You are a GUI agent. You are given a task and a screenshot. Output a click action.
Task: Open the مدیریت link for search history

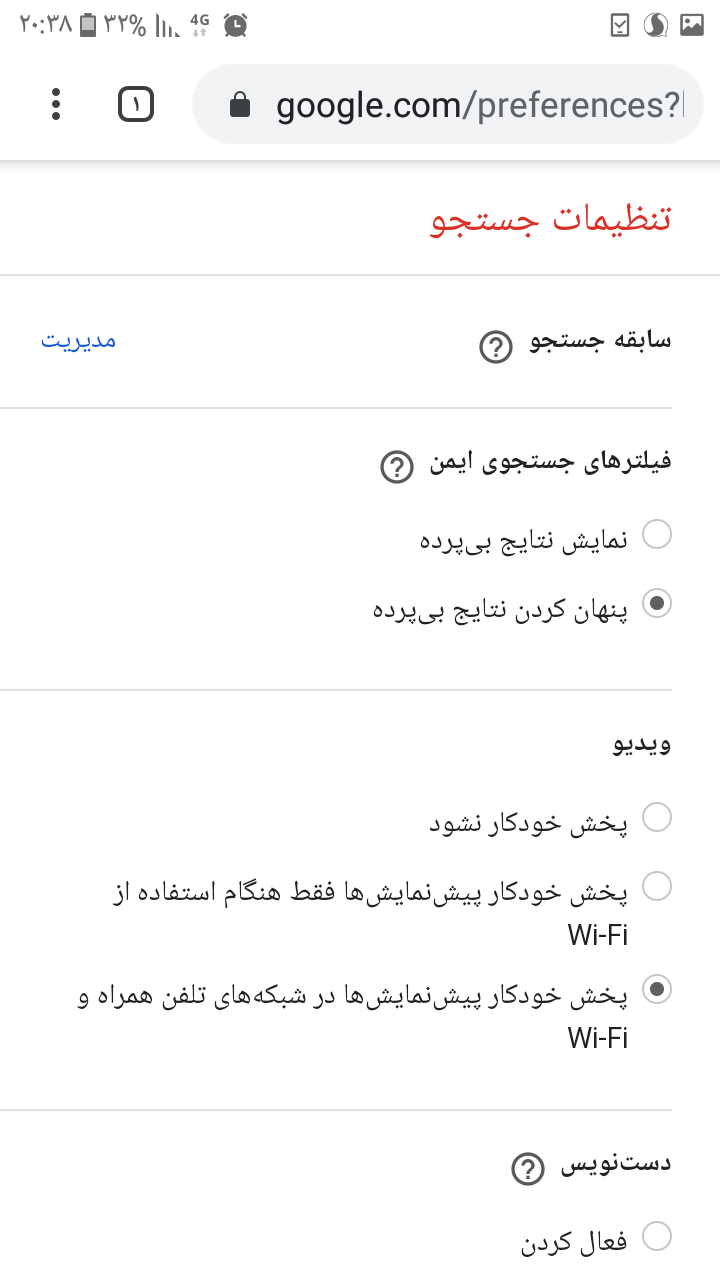[79, 340]
